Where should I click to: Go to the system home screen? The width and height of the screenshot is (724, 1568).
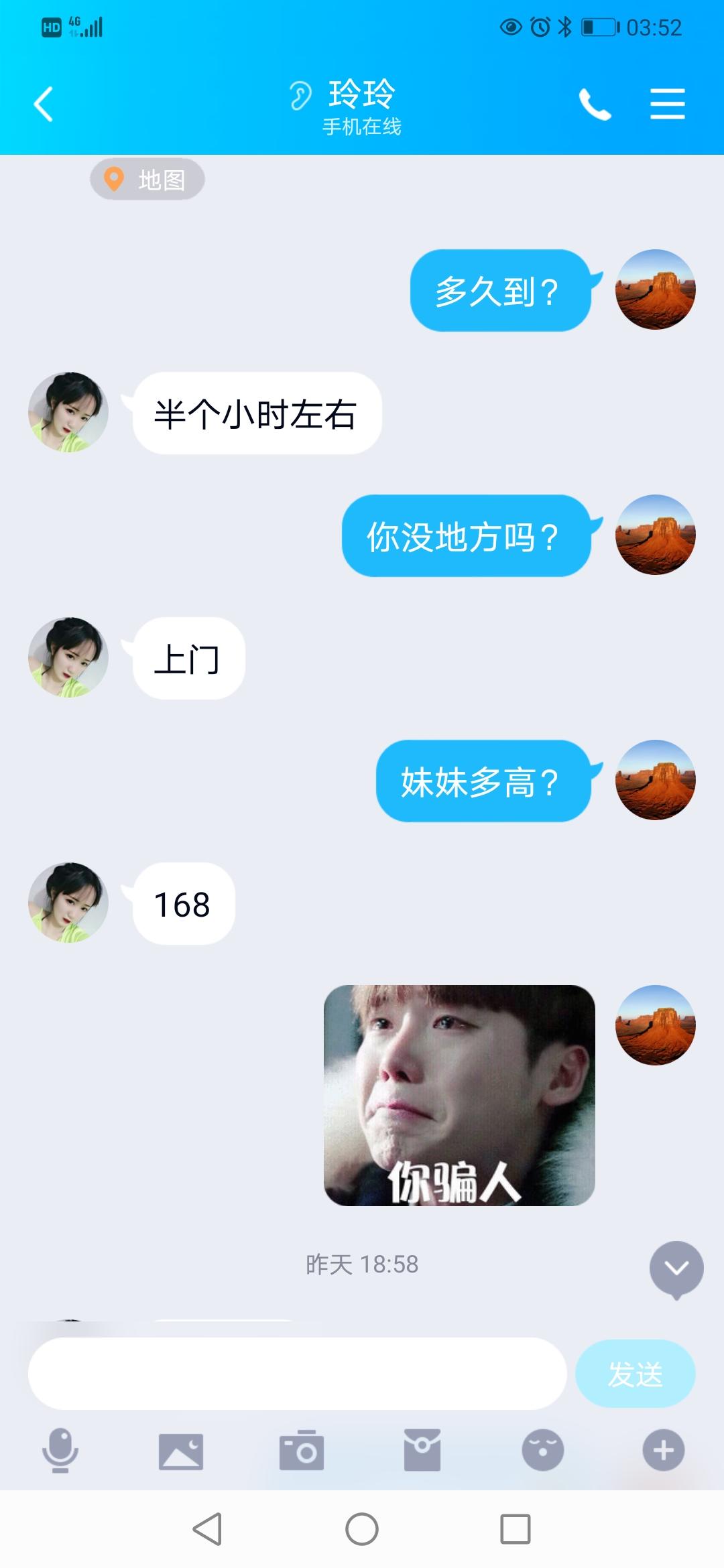click(x=362, y=1529)
